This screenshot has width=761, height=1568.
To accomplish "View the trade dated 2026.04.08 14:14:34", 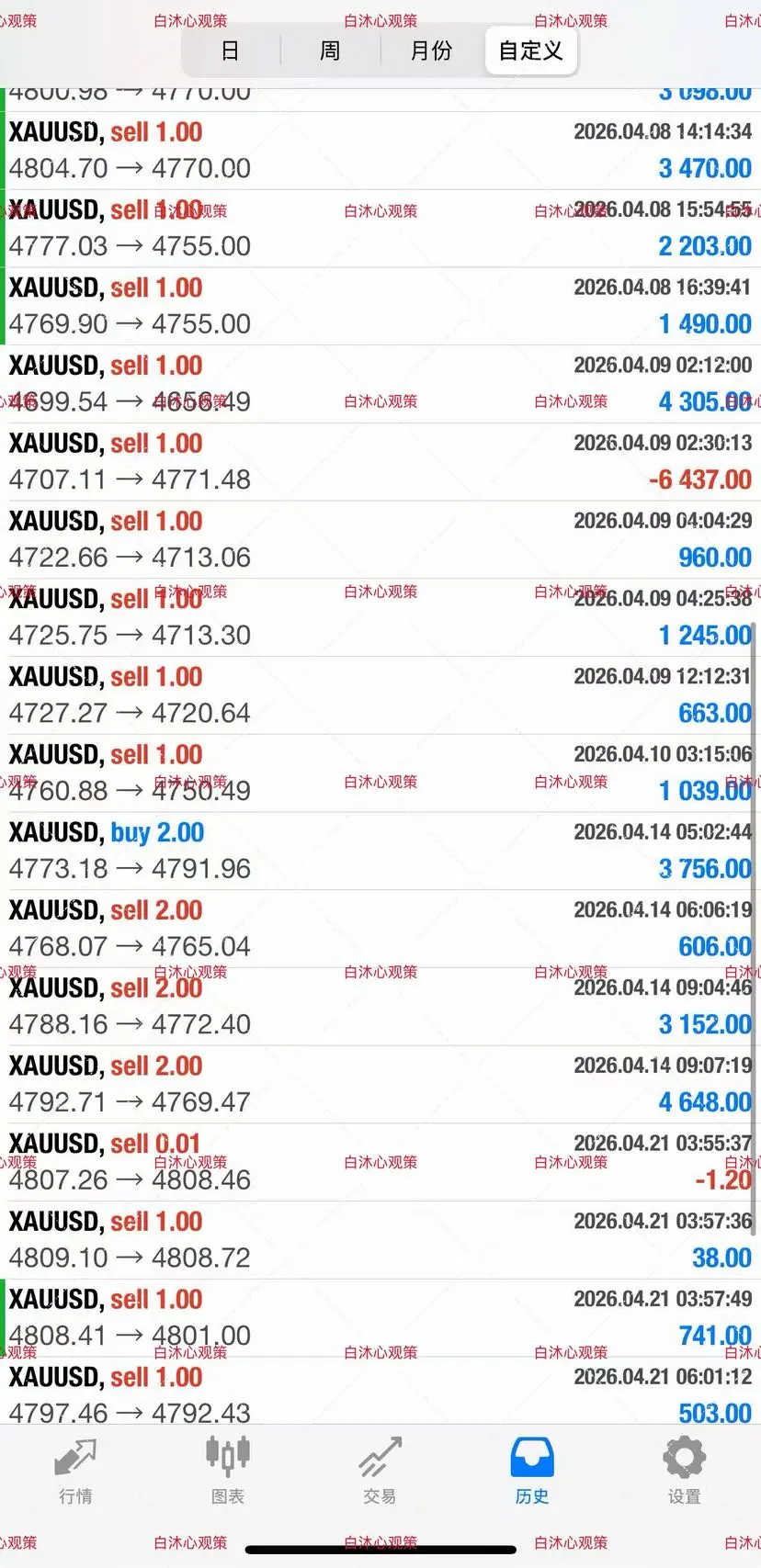I will tap(380, 150).
